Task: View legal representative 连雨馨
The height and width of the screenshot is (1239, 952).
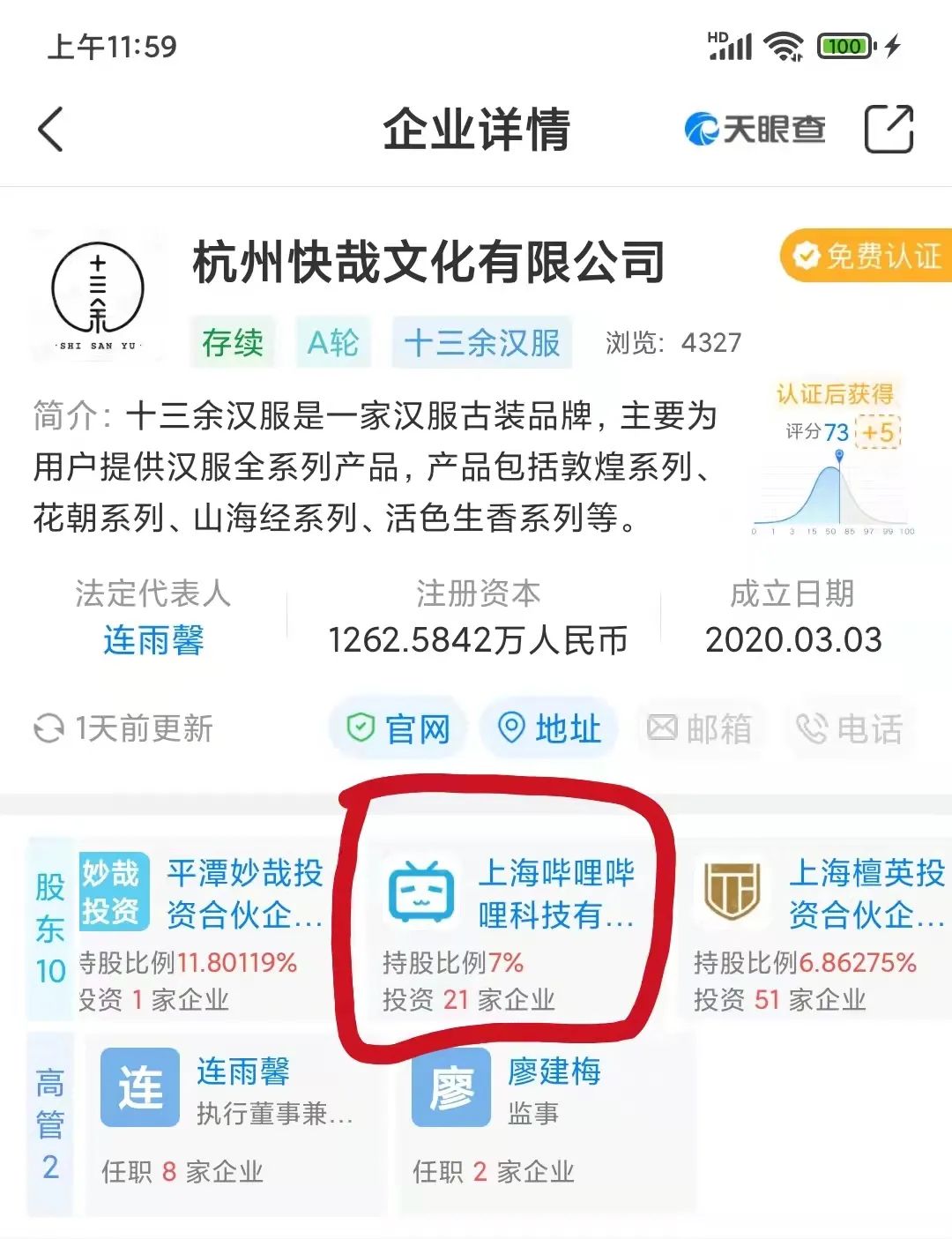Action: click(x=153, y=640)
